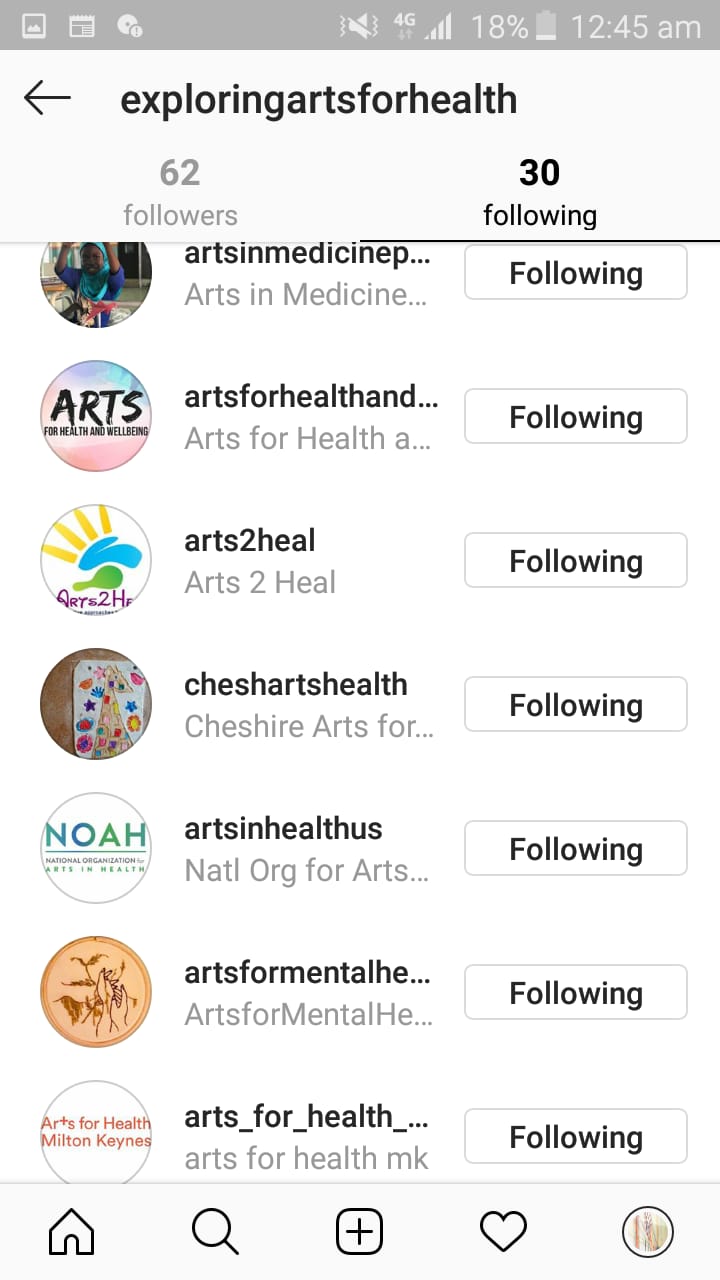Image resolution: width=720 pixels, height=1280 pixels.
Task: Open artsformentalhe… profile
Action: (x=307, y=973)
